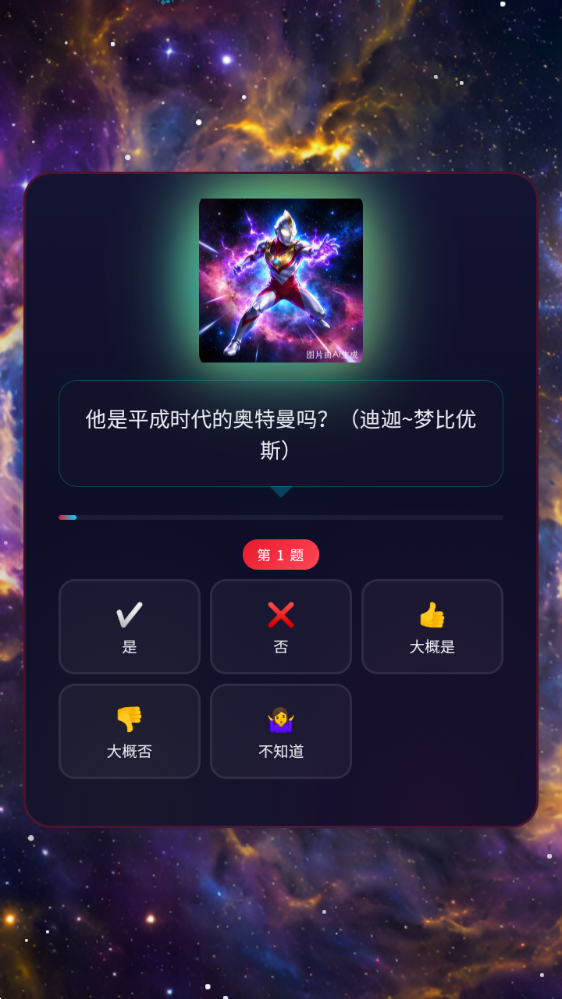Answer 不知道 to this question

tap(281, 731)
